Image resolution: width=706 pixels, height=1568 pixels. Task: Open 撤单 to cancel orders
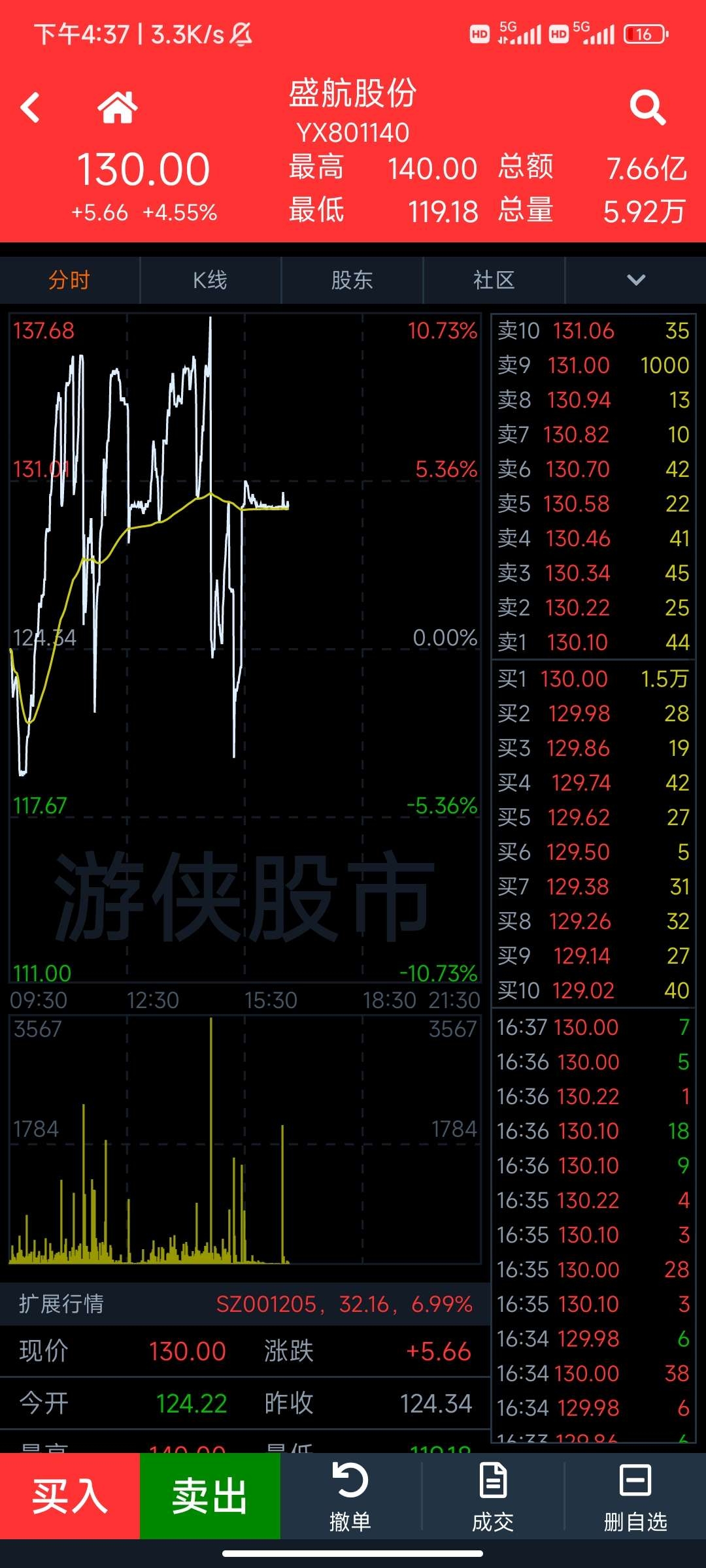point(350,1496)
